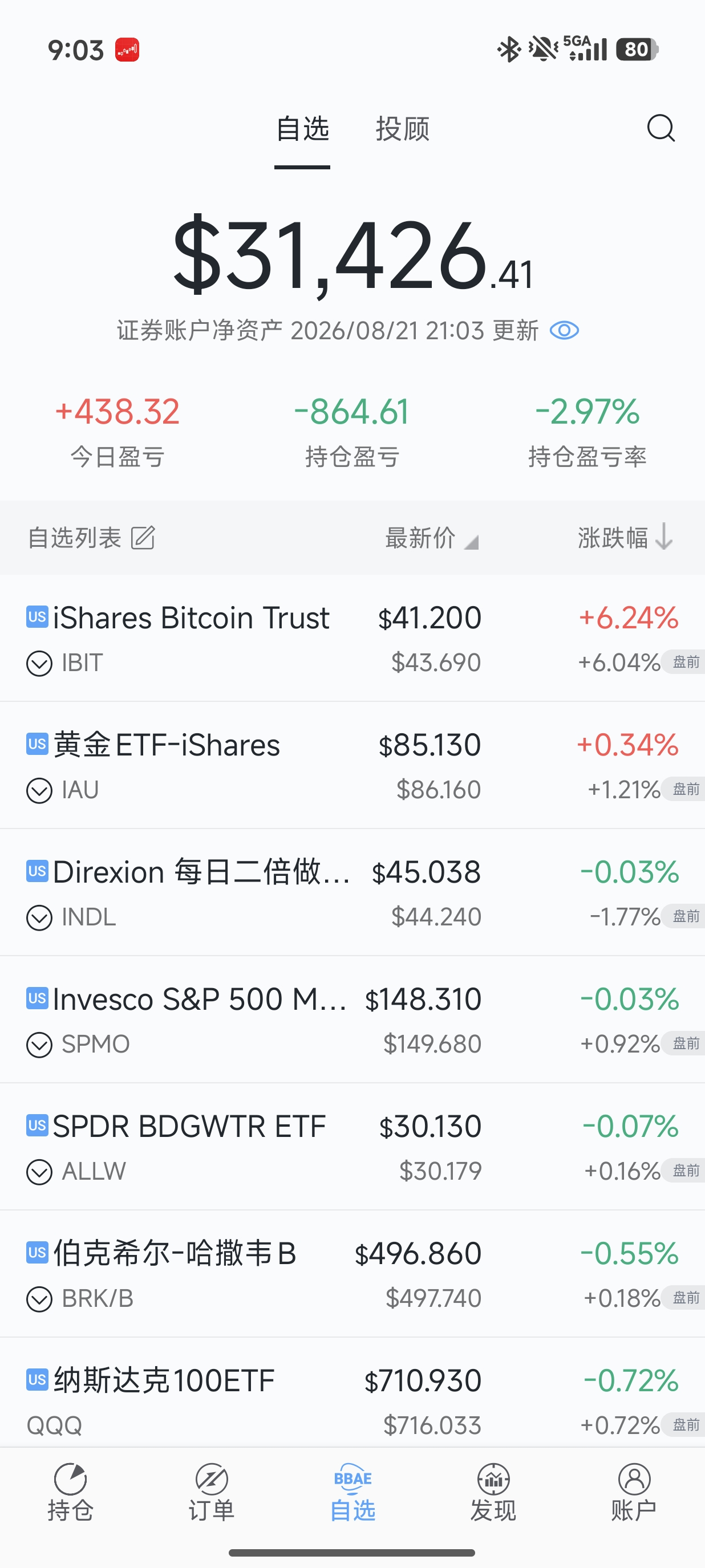This screenshot has height=1568, width=705.
Task: Open the 订单 tab
Action: point(211,1492)
